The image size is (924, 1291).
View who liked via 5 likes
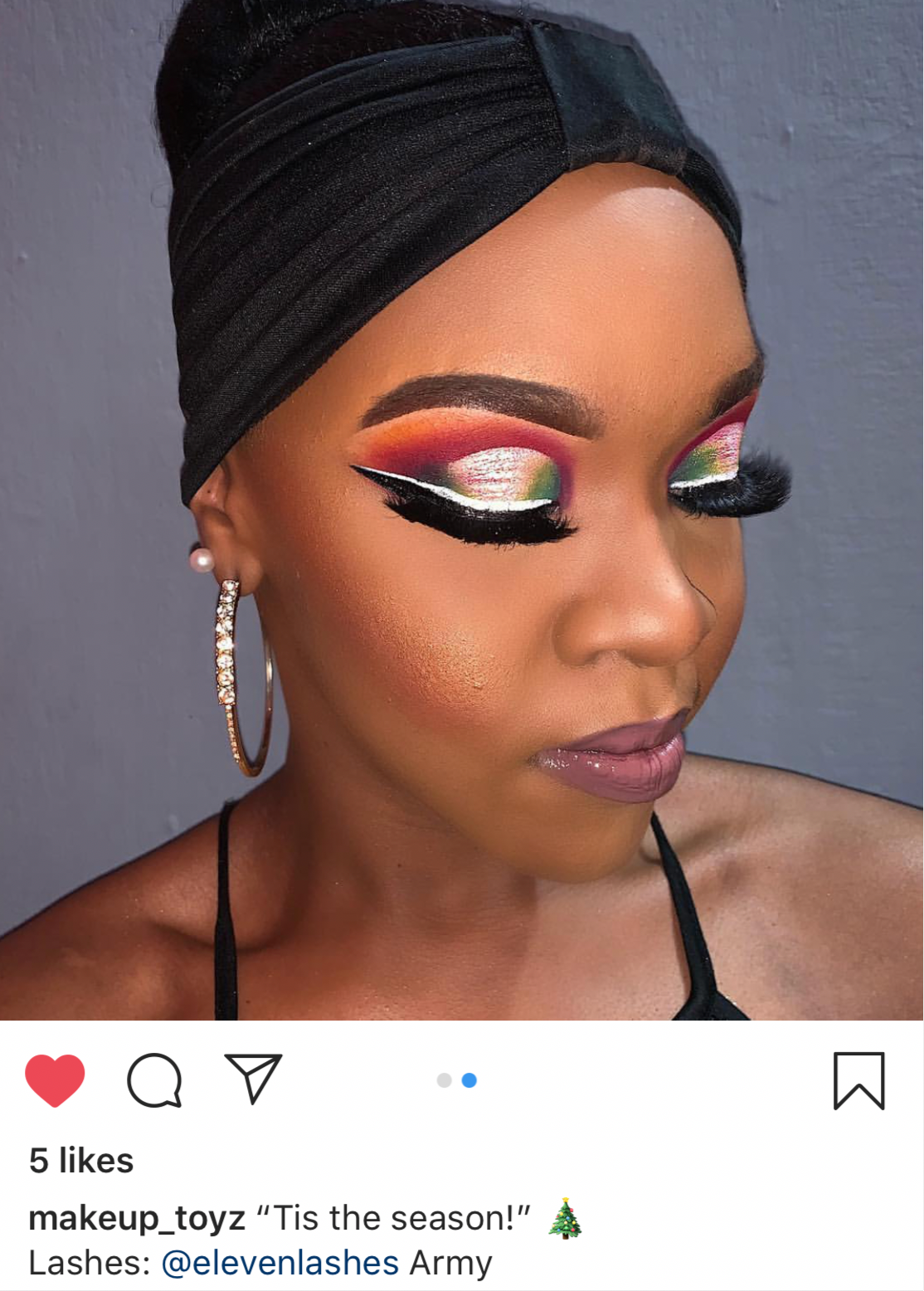click(81, 1161)
